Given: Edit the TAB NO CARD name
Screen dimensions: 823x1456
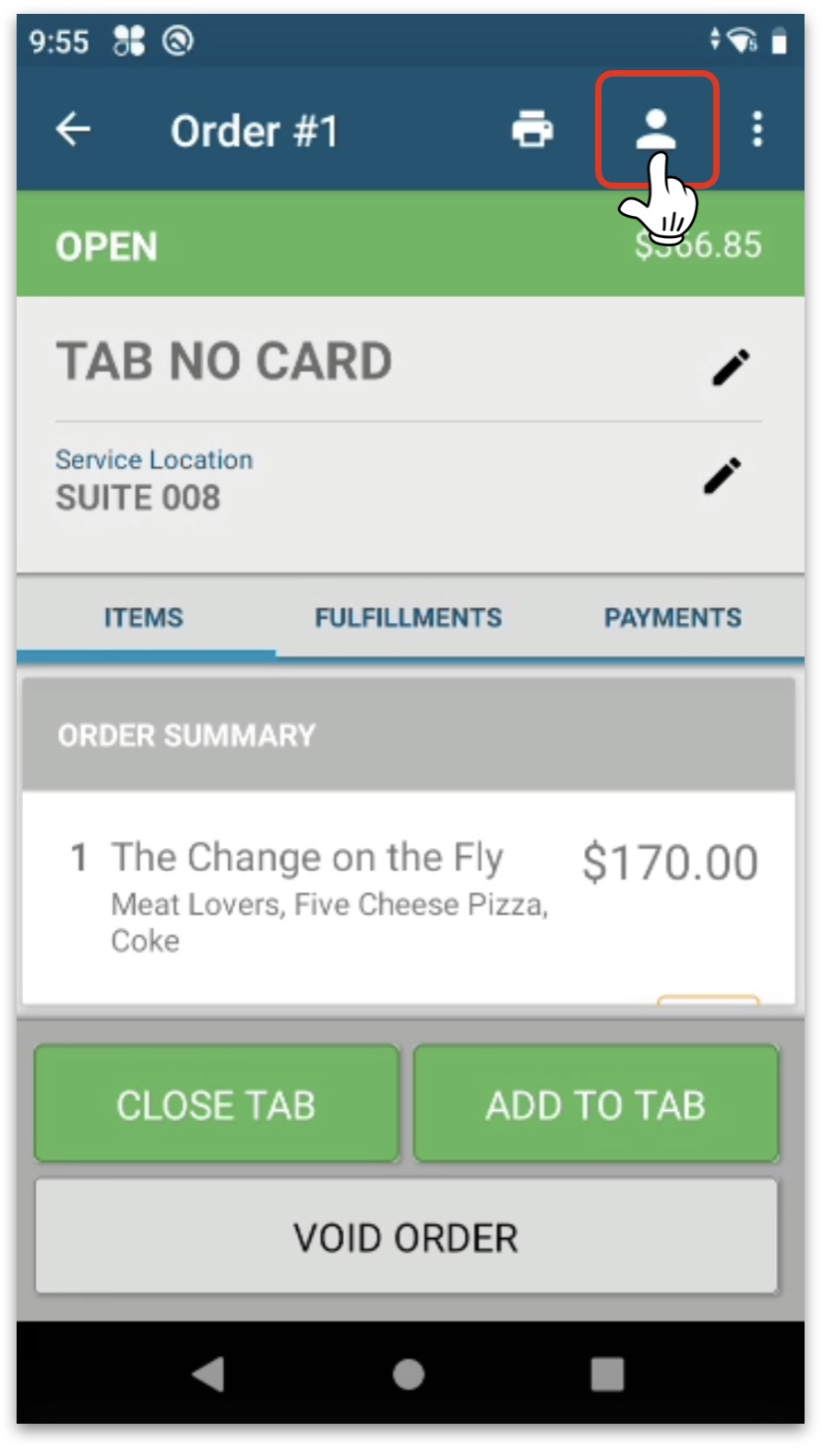Looking at the screenshot, I should 731,366.
